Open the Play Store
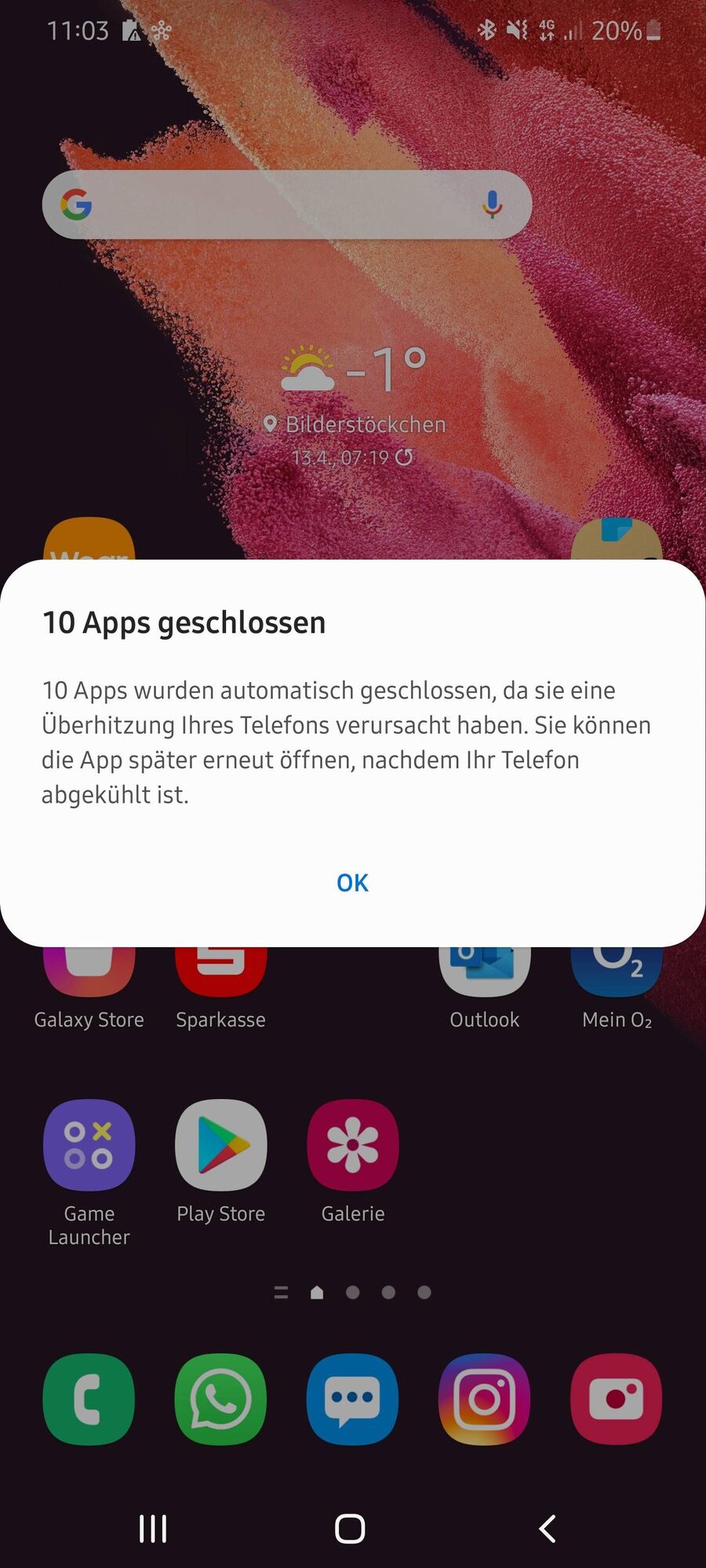This screenshot has height=1568, width=706. [x=220, y=1145]
